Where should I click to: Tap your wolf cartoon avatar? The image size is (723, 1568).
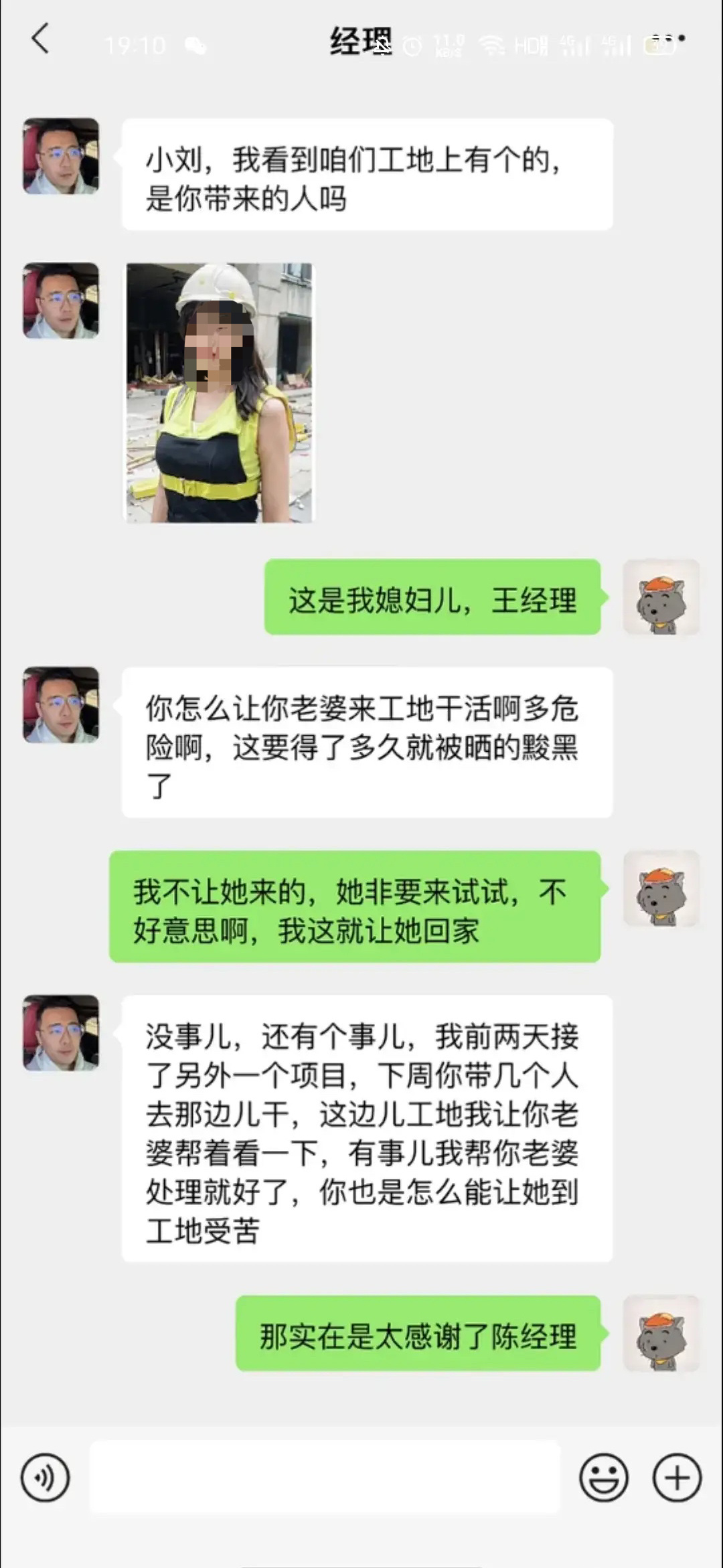point(663,598)
